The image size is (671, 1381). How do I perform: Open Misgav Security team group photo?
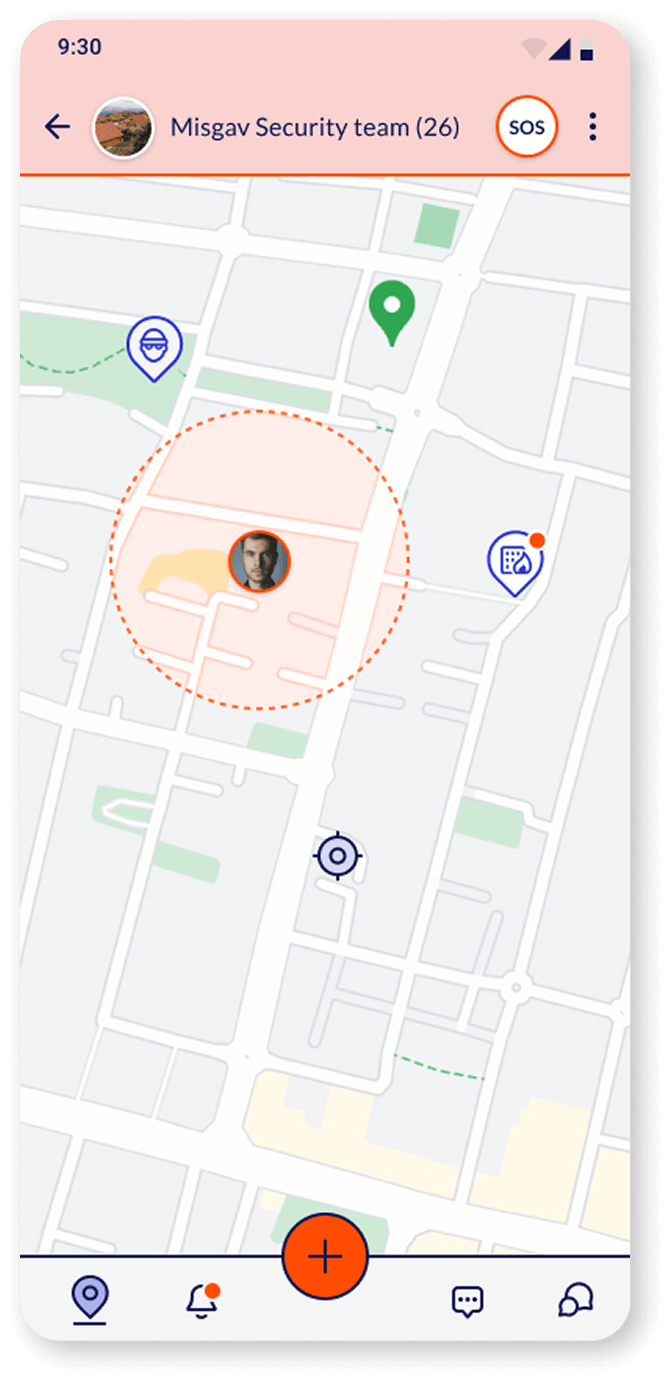point(123,128)
